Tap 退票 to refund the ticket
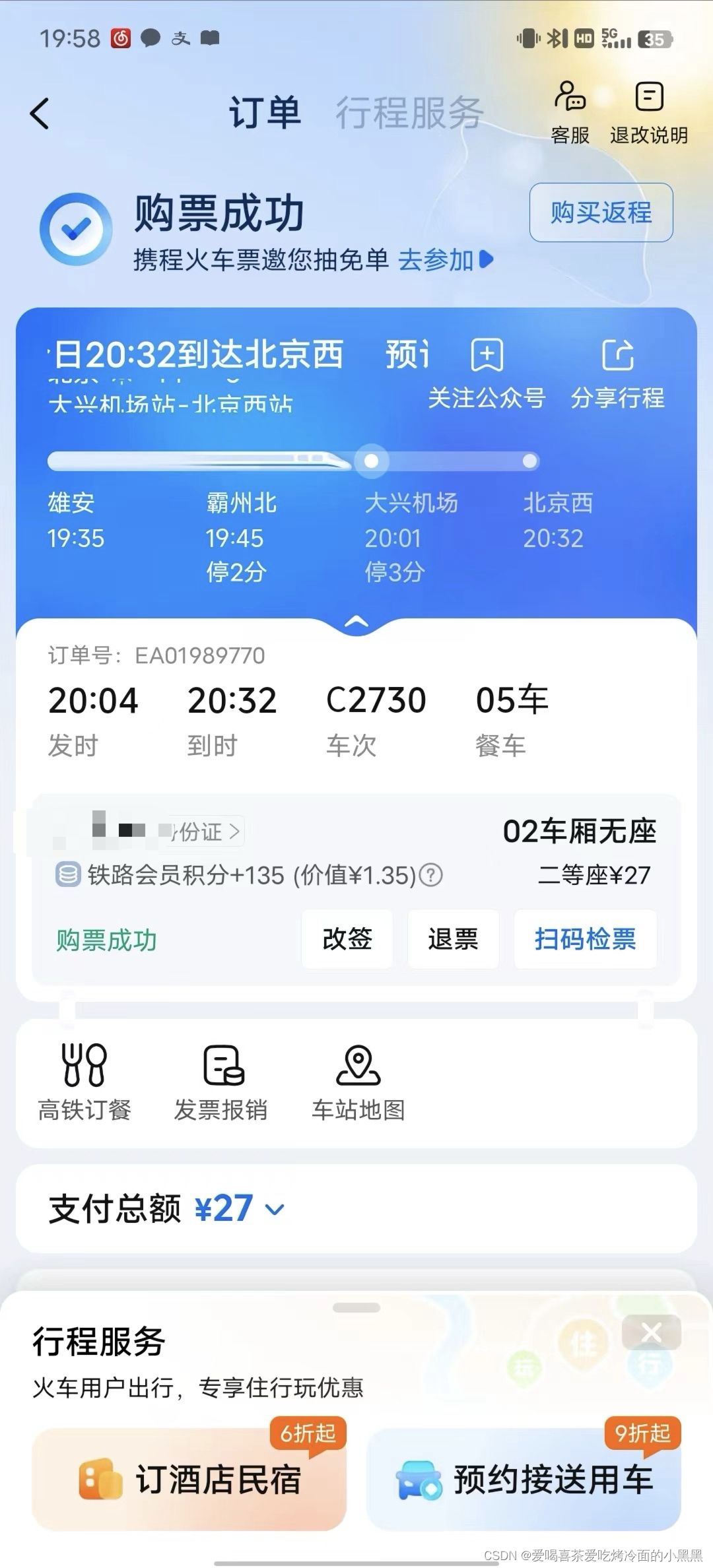Image resolution: width=713 pixels, height=1568 pixels. (x=453, y=938)
